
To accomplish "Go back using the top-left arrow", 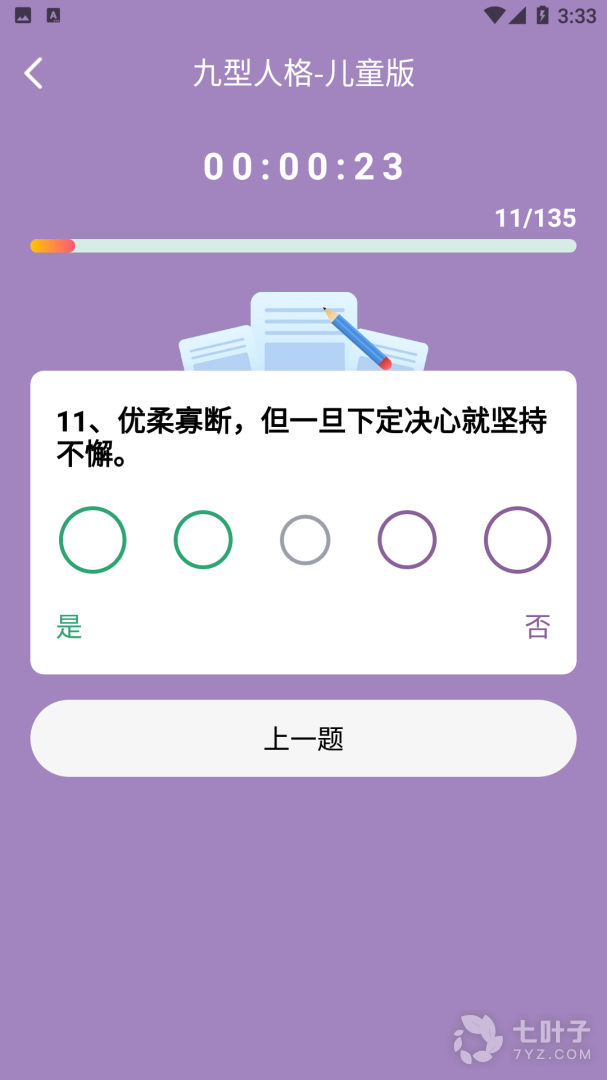I will [x=34, y=73].
